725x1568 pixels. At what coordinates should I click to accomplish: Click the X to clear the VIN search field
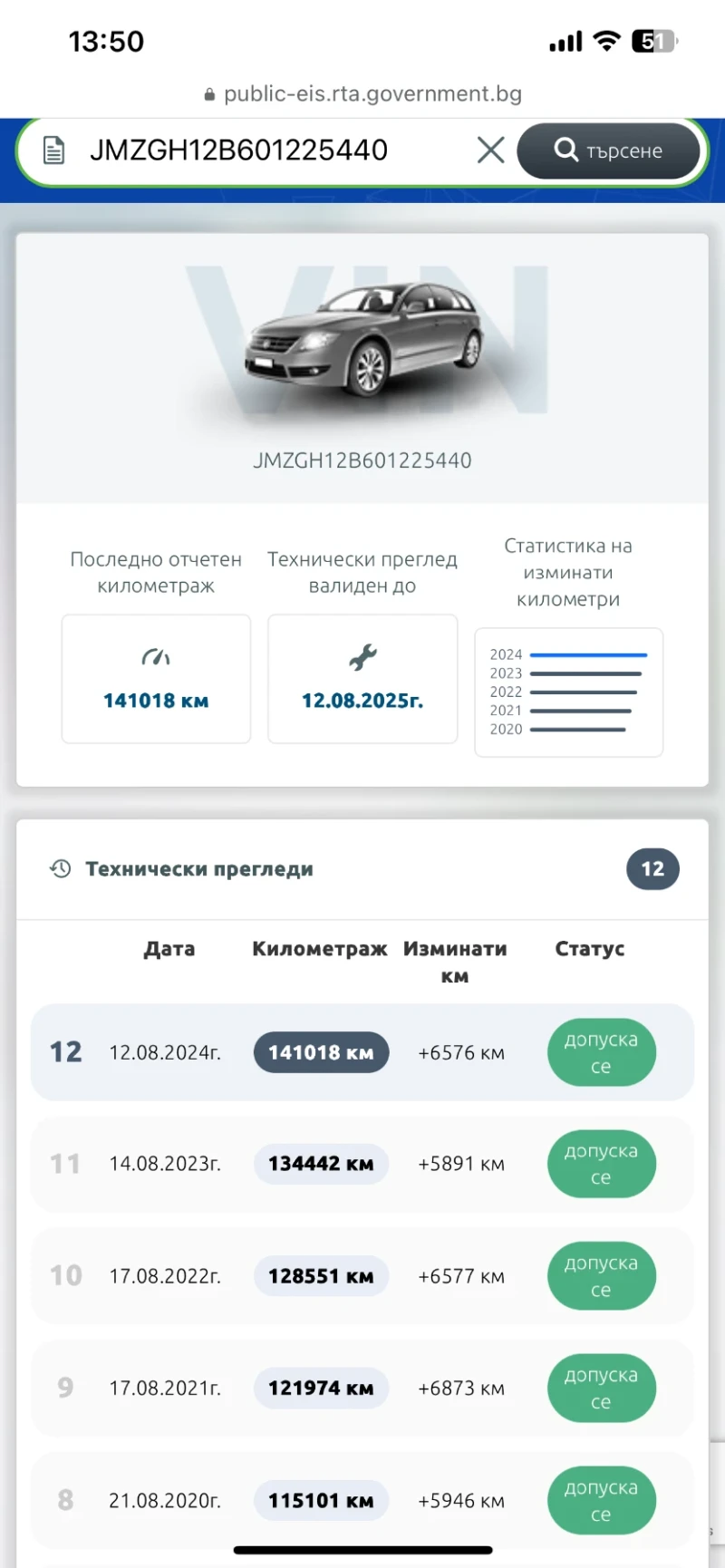pyautogui.click(x=490, y=150)
